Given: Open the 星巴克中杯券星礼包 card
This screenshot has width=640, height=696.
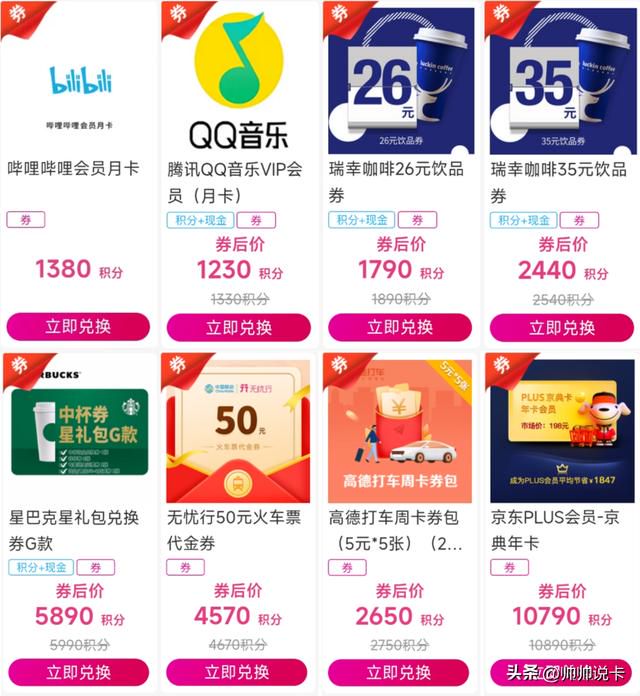Looking at the screenshot, I should 78,432.
